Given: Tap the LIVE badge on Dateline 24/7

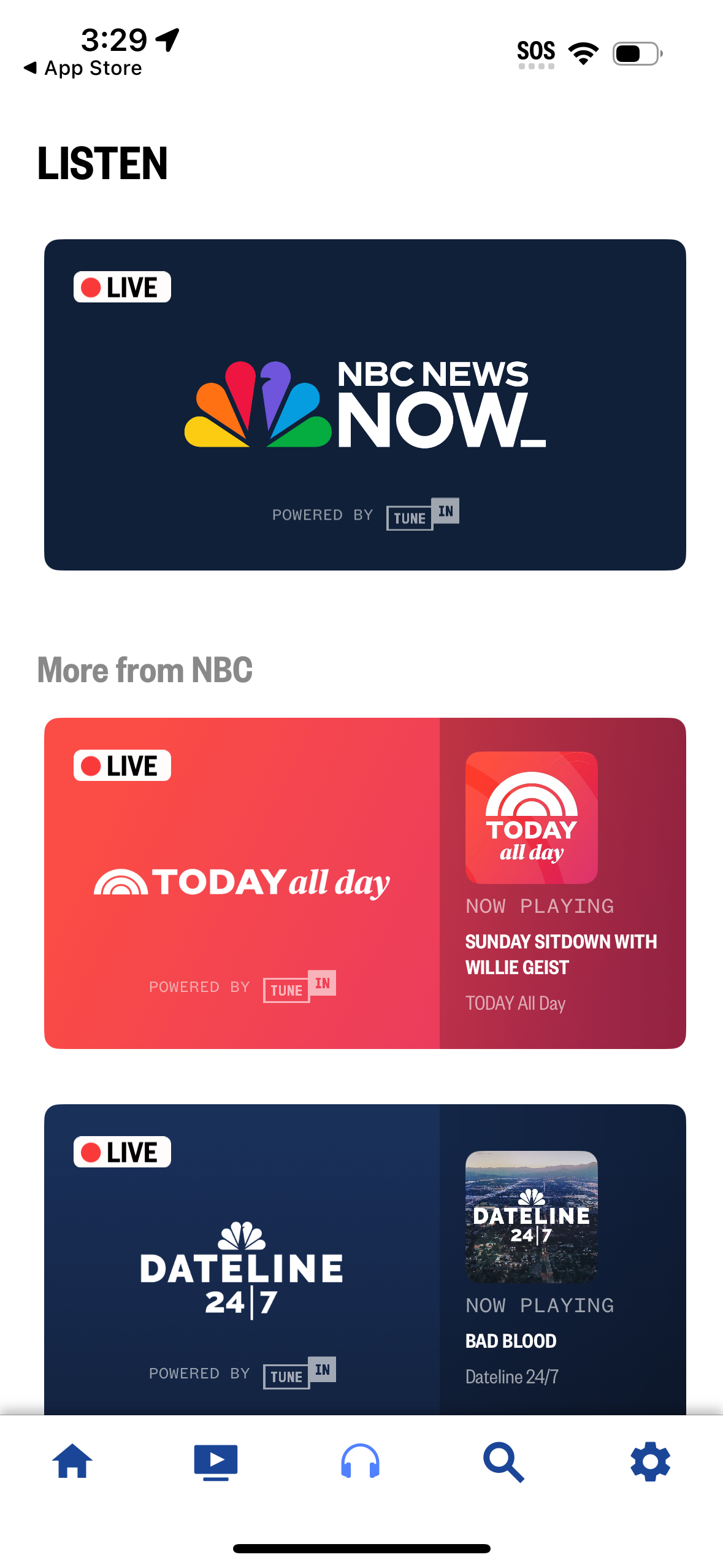Looking at the screenshot, I should [122, 1150].
